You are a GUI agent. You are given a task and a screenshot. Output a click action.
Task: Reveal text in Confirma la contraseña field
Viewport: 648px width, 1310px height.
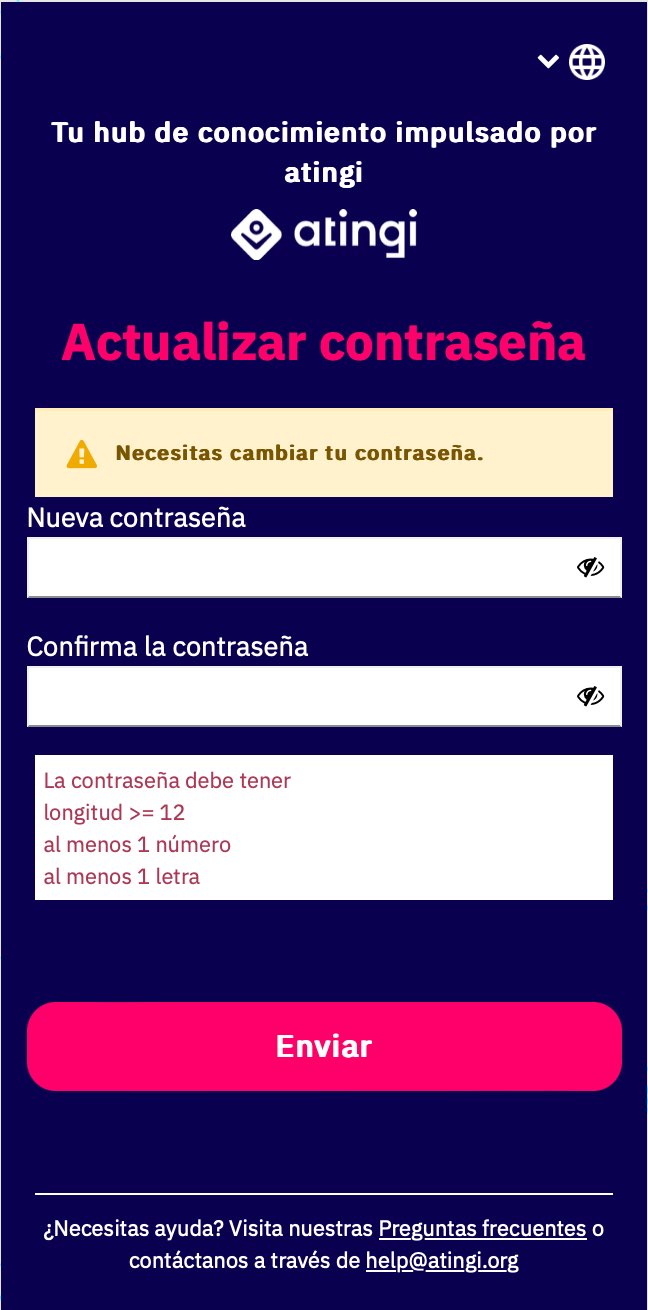[x=591, y=696]
